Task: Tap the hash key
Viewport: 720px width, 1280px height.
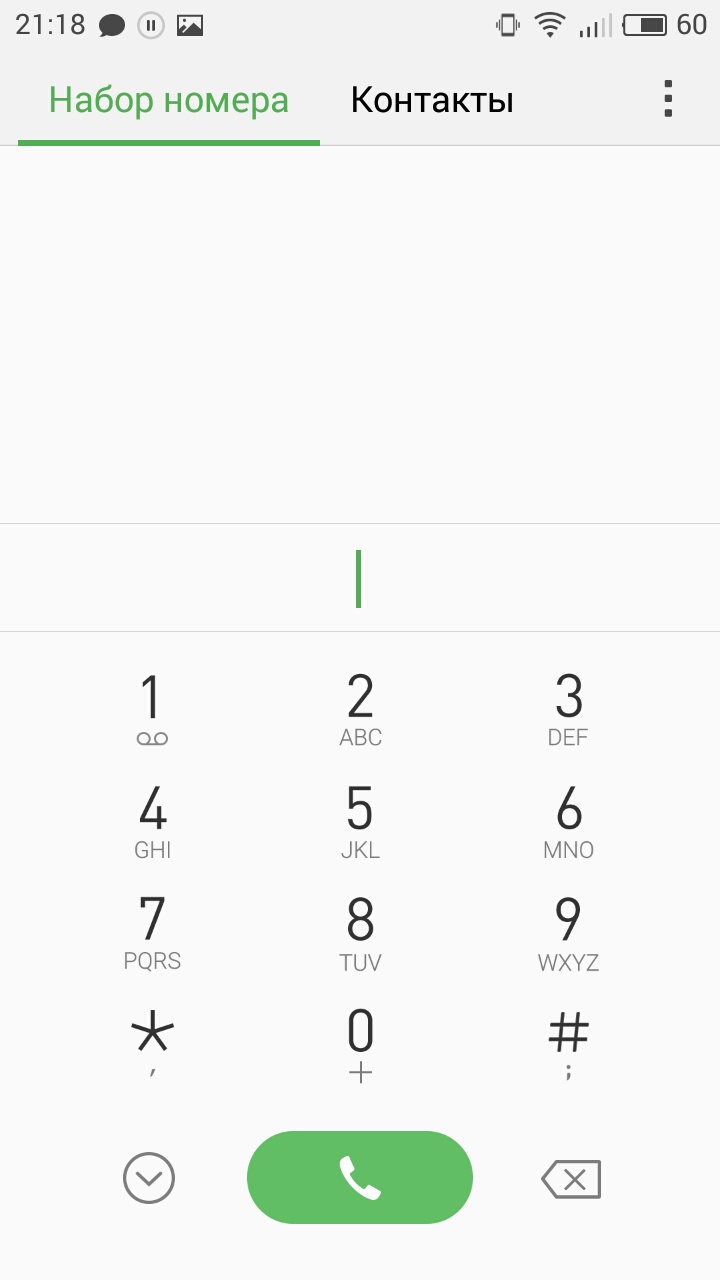Action: (568, 1044)
